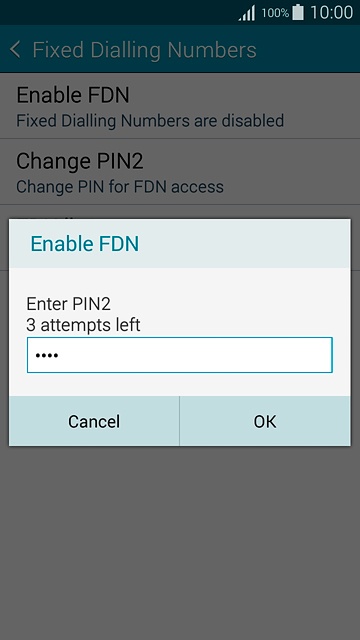This screenshot has width=360, height=640.
Task: Focus the PIN2 entry field
Action: tap(180, 355)
